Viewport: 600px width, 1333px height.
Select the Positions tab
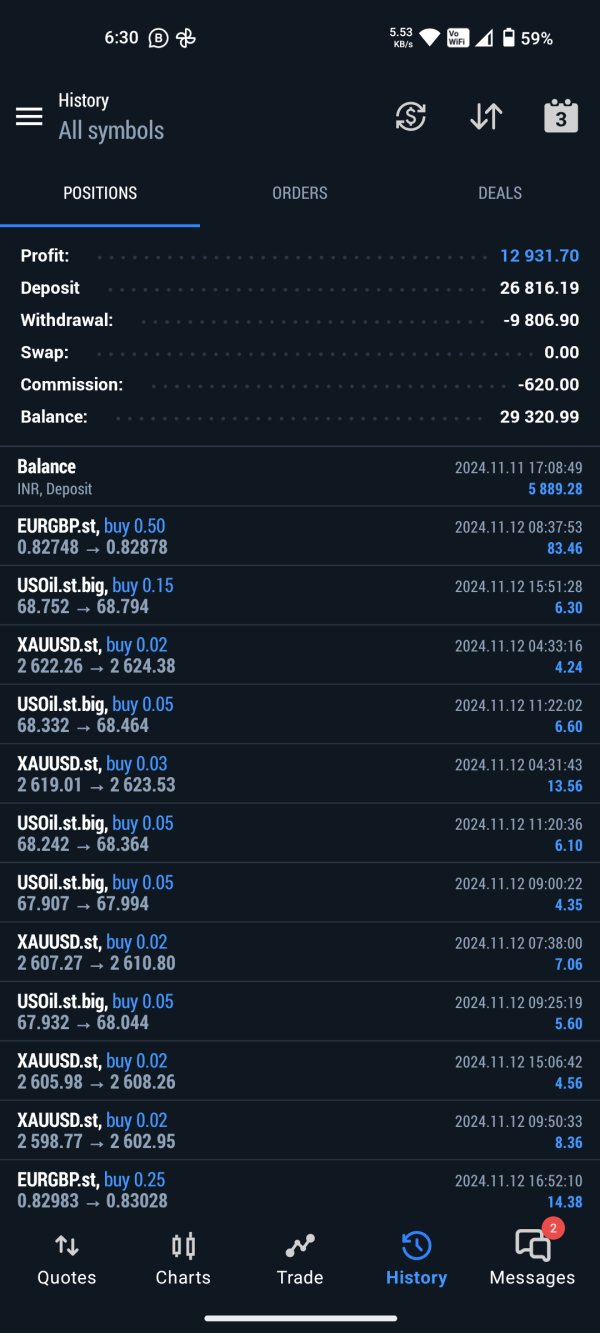[x=100, y=193]
